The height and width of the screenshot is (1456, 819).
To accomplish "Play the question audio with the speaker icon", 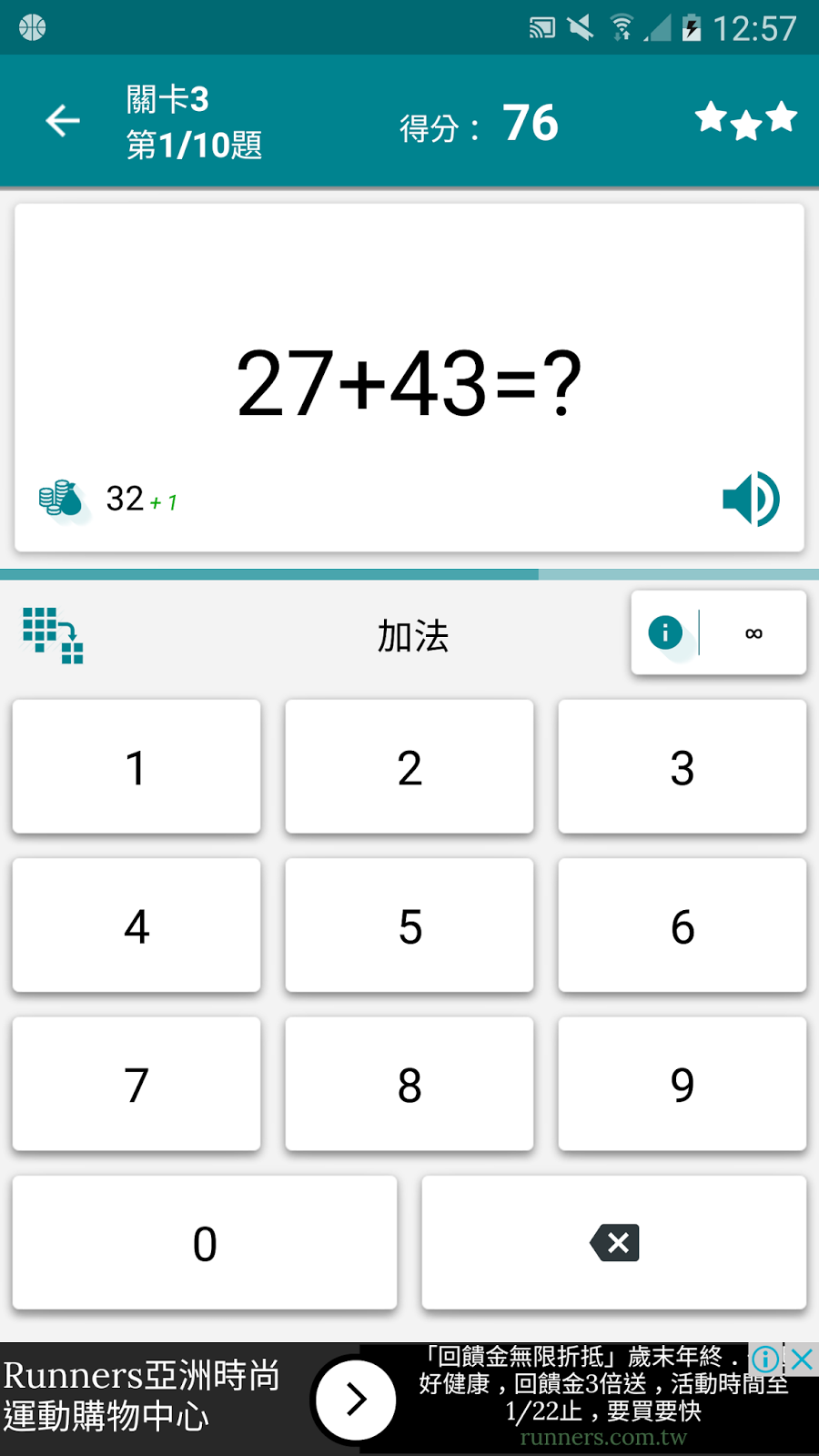I will coord(751,499).
